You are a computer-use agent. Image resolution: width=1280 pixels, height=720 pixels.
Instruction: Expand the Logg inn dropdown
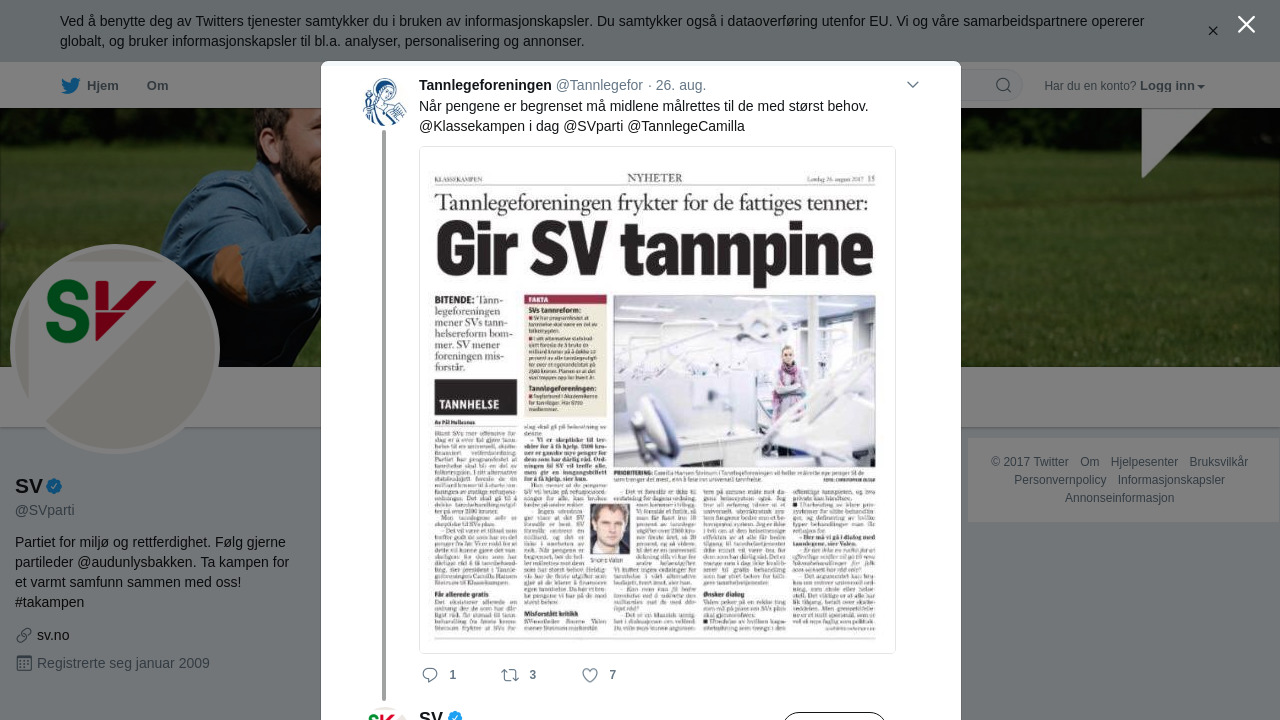tap(1172, 85)
